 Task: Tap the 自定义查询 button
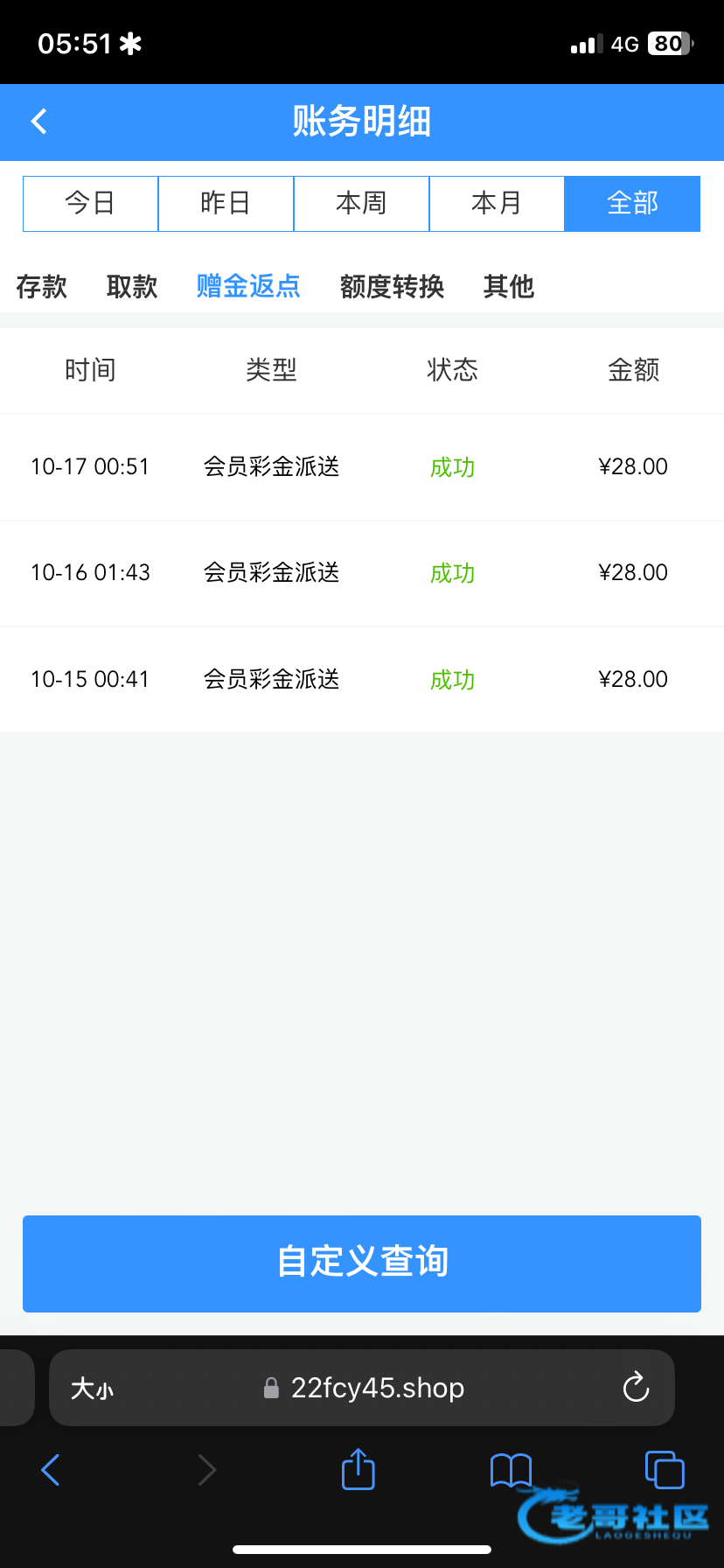[362, 1263]
